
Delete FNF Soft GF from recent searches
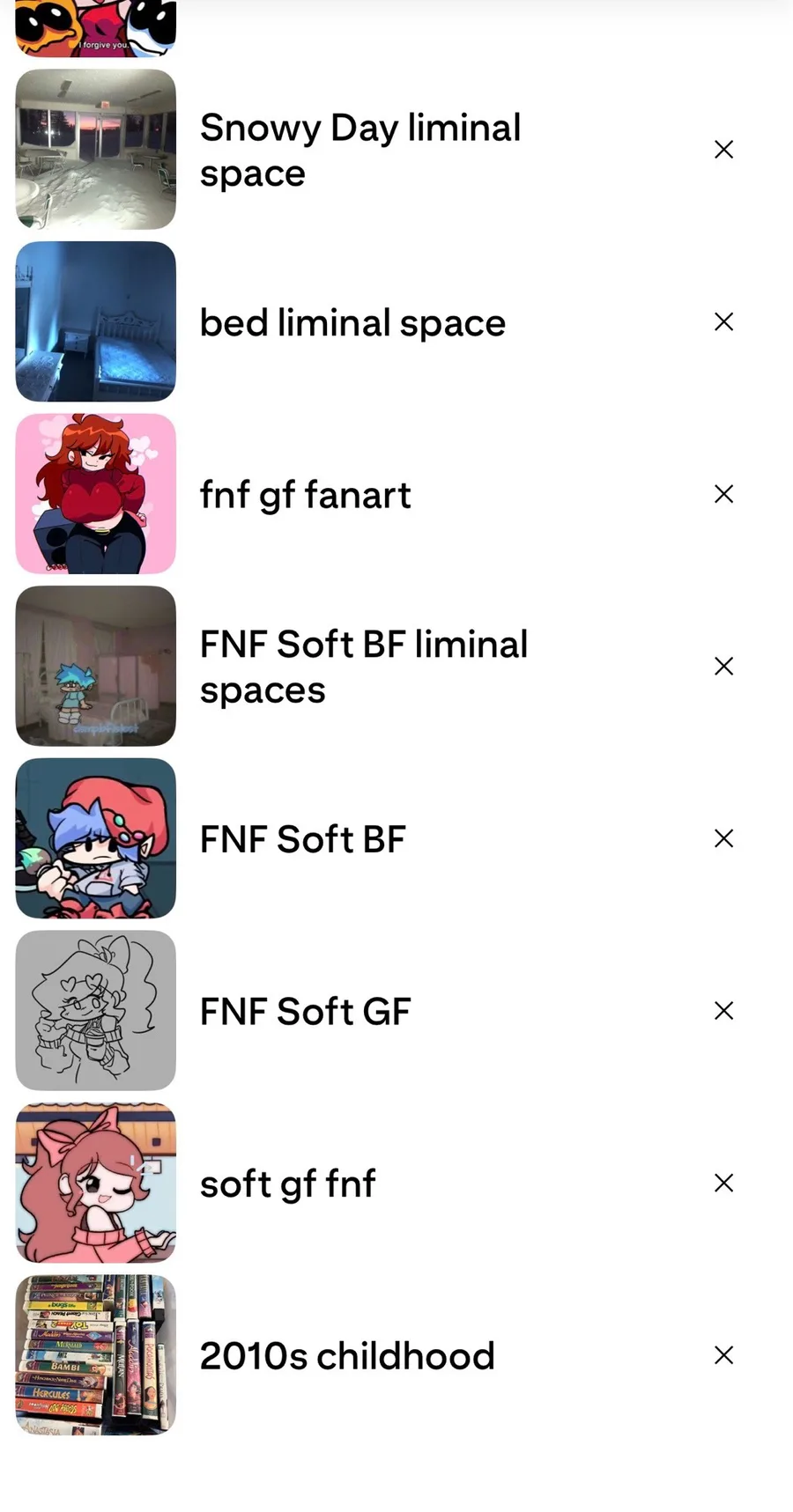[723, 1011]
